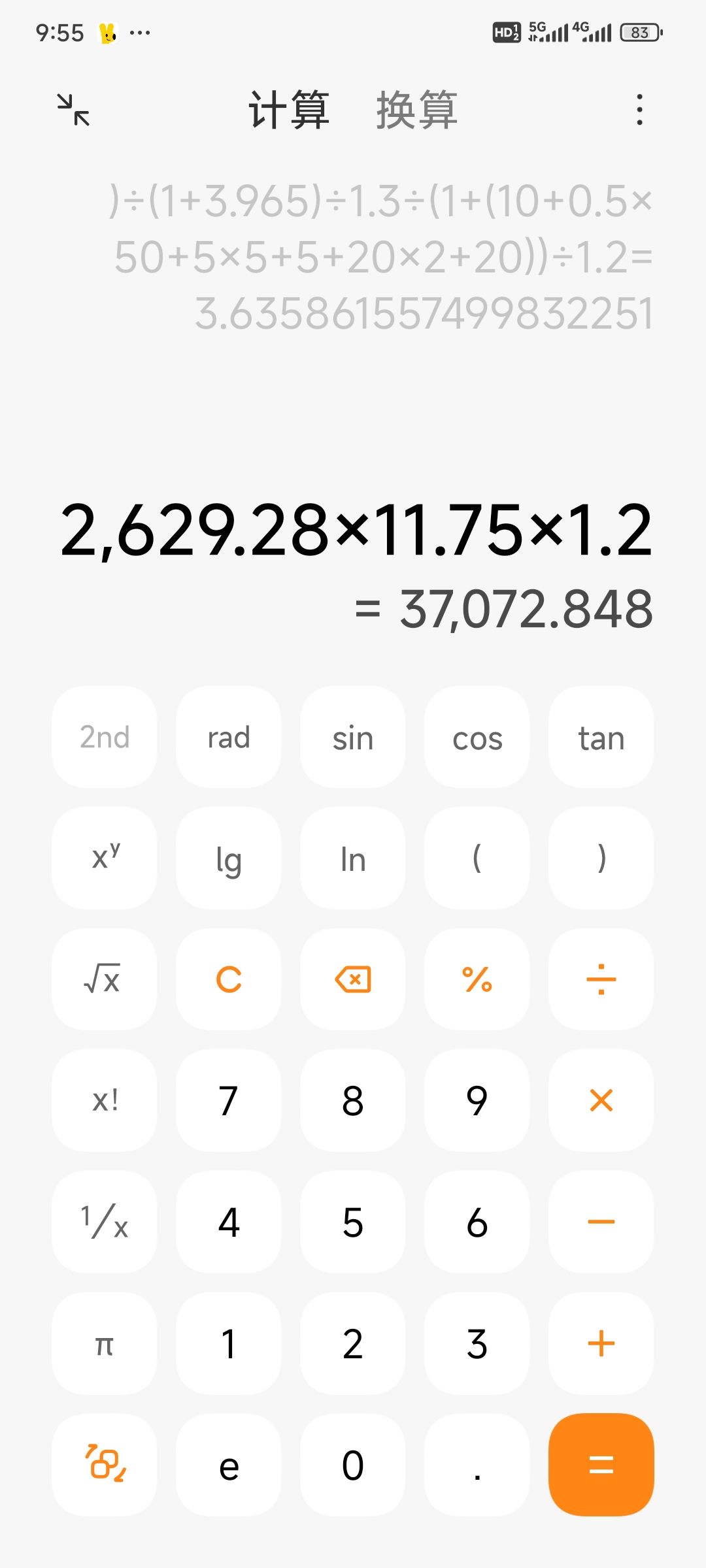The image size is (706, 1568).
Task: Clear the calculation with C
Action: [x=229, y=979]
